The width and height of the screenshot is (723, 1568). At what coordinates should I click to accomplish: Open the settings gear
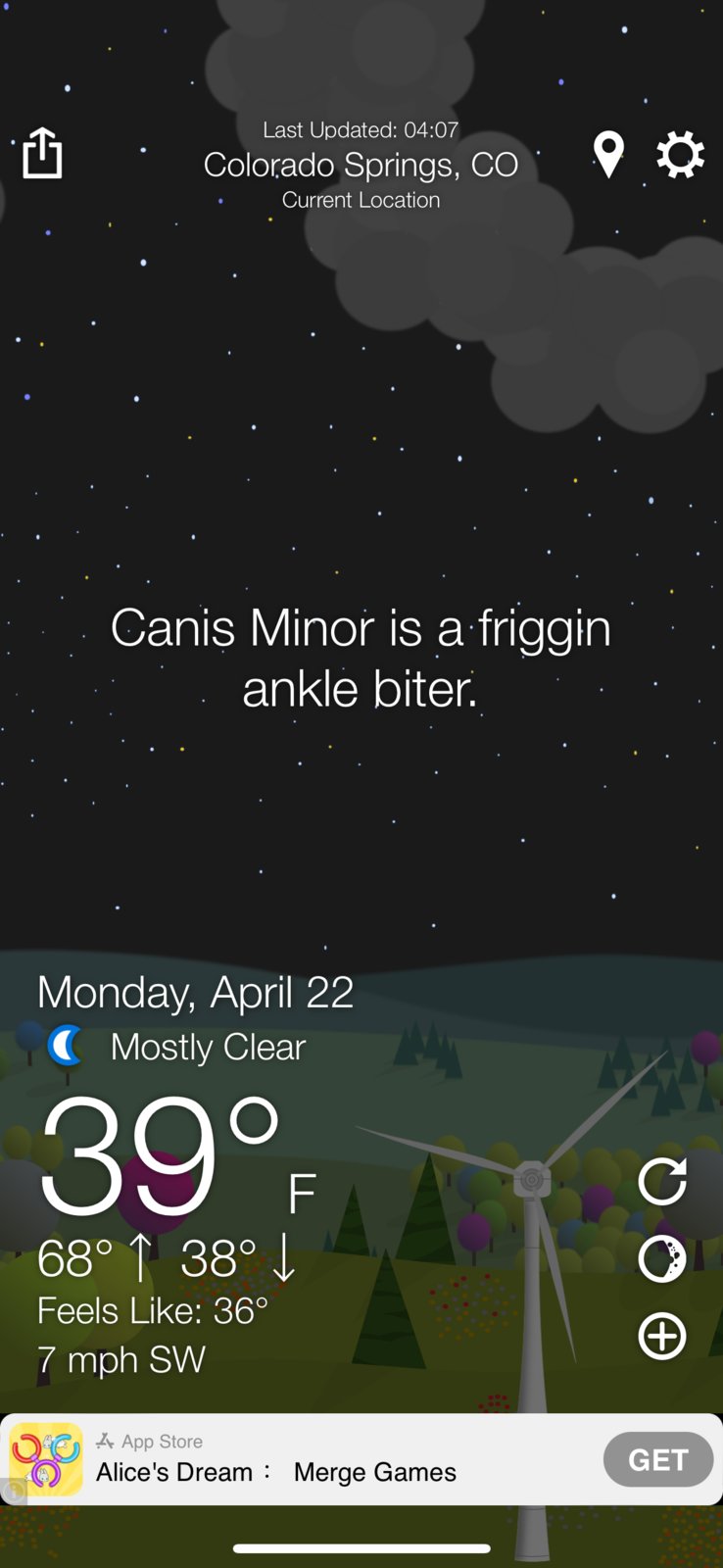point(680,155)
